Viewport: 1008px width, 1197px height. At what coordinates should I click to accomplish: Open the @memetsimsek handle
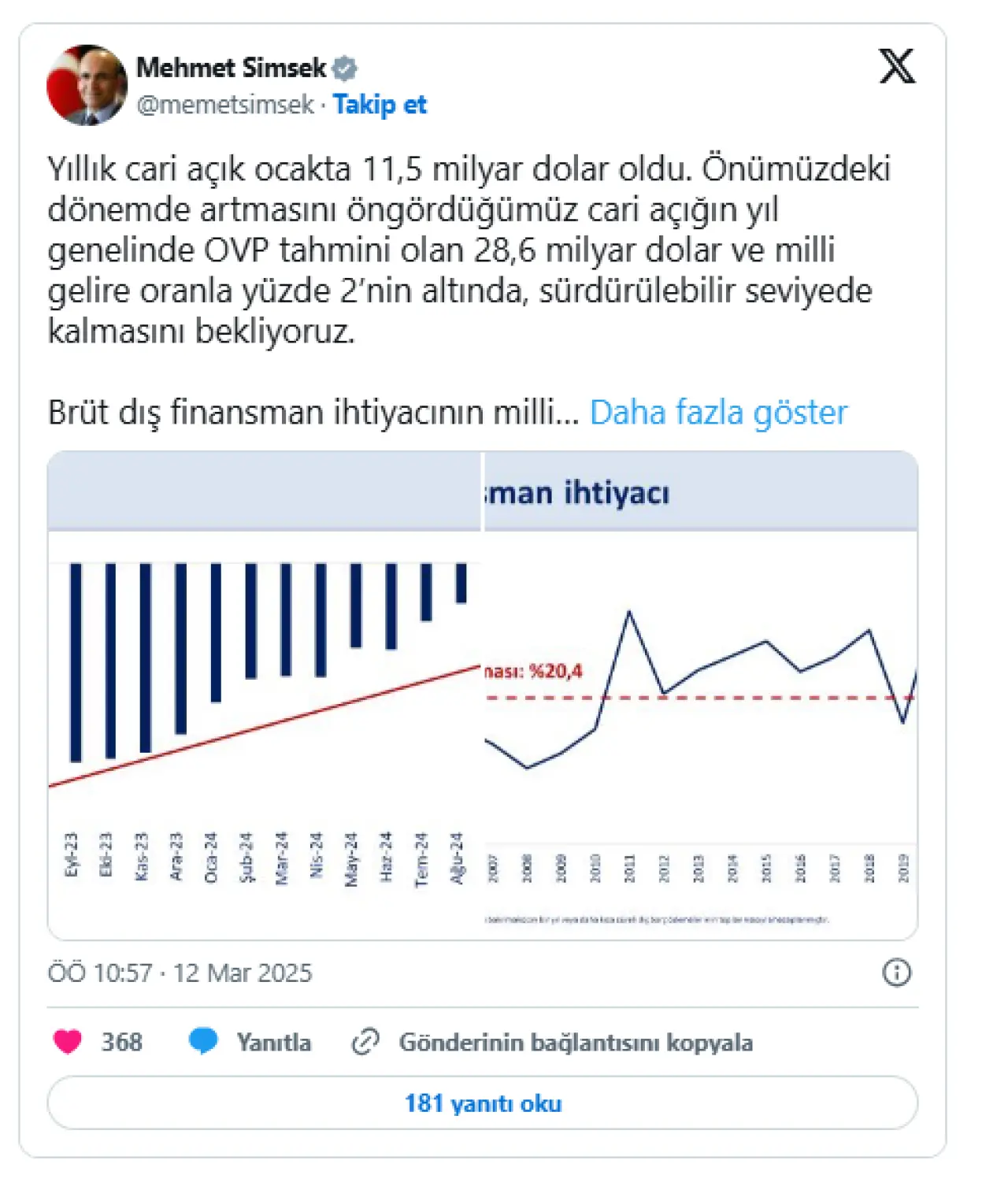[225, 105]
